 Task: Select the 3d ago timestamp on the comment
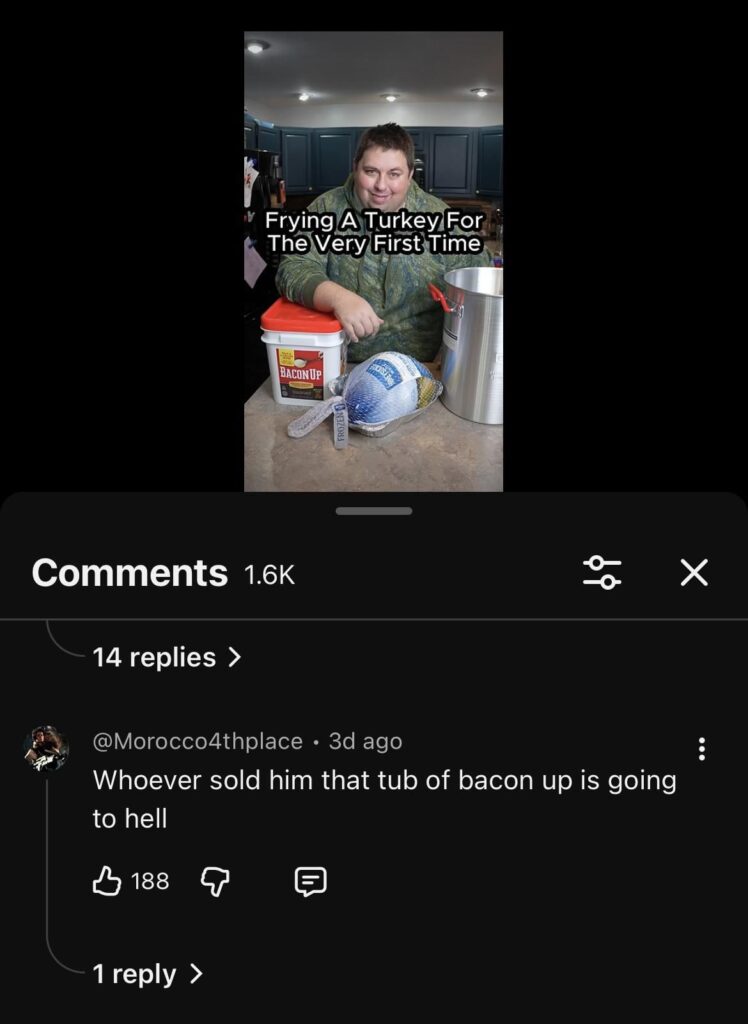363,740
